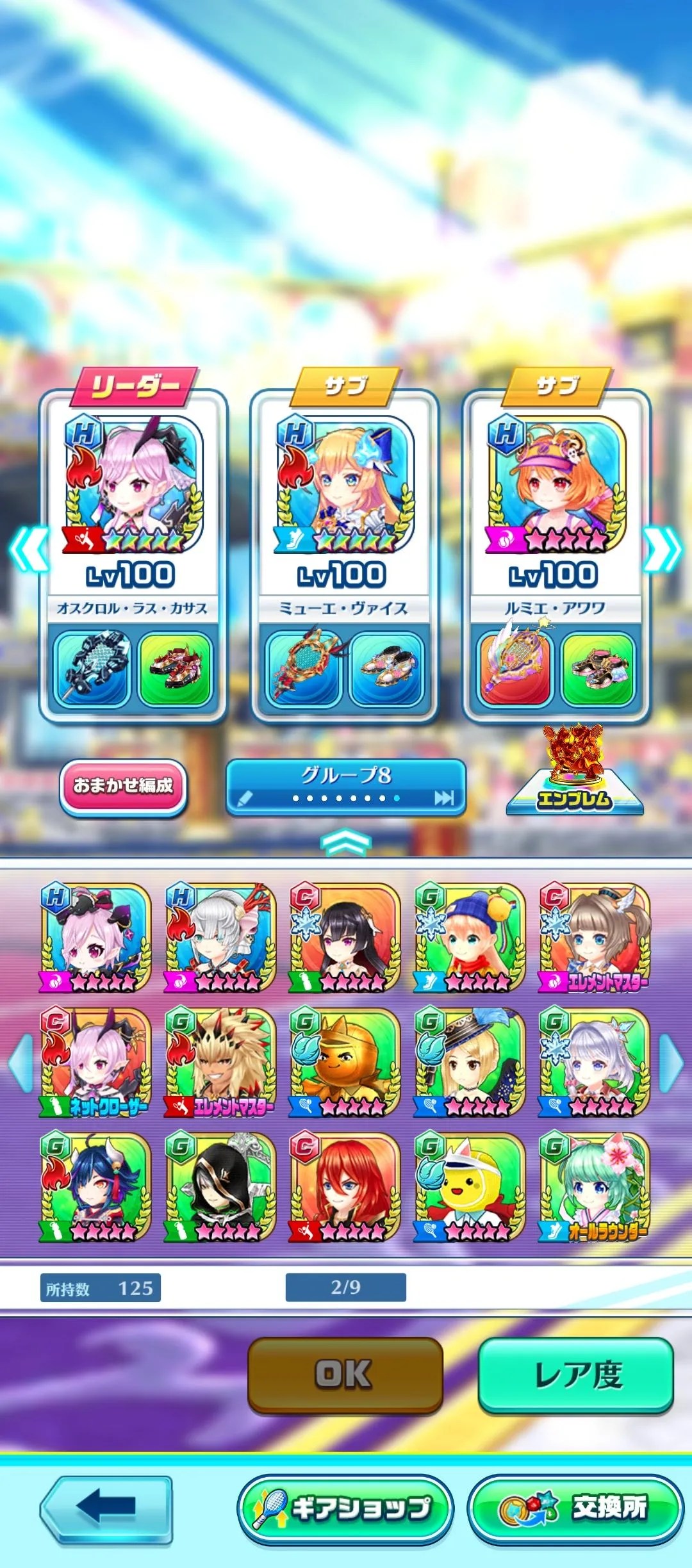Jump to the last group with skip icon

[444, 798]
